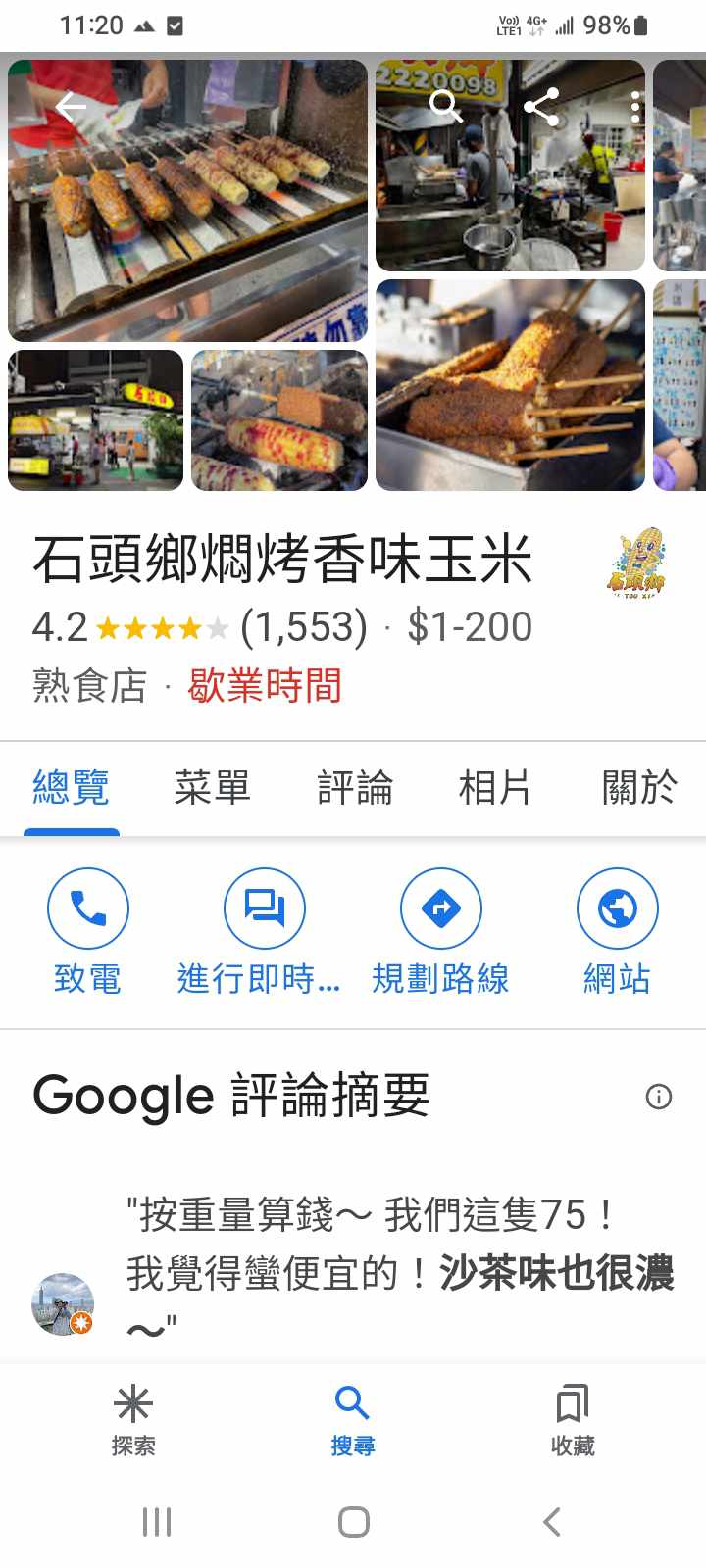
Task: Switch to the 總覽 tab
Action: coord(71,788)
